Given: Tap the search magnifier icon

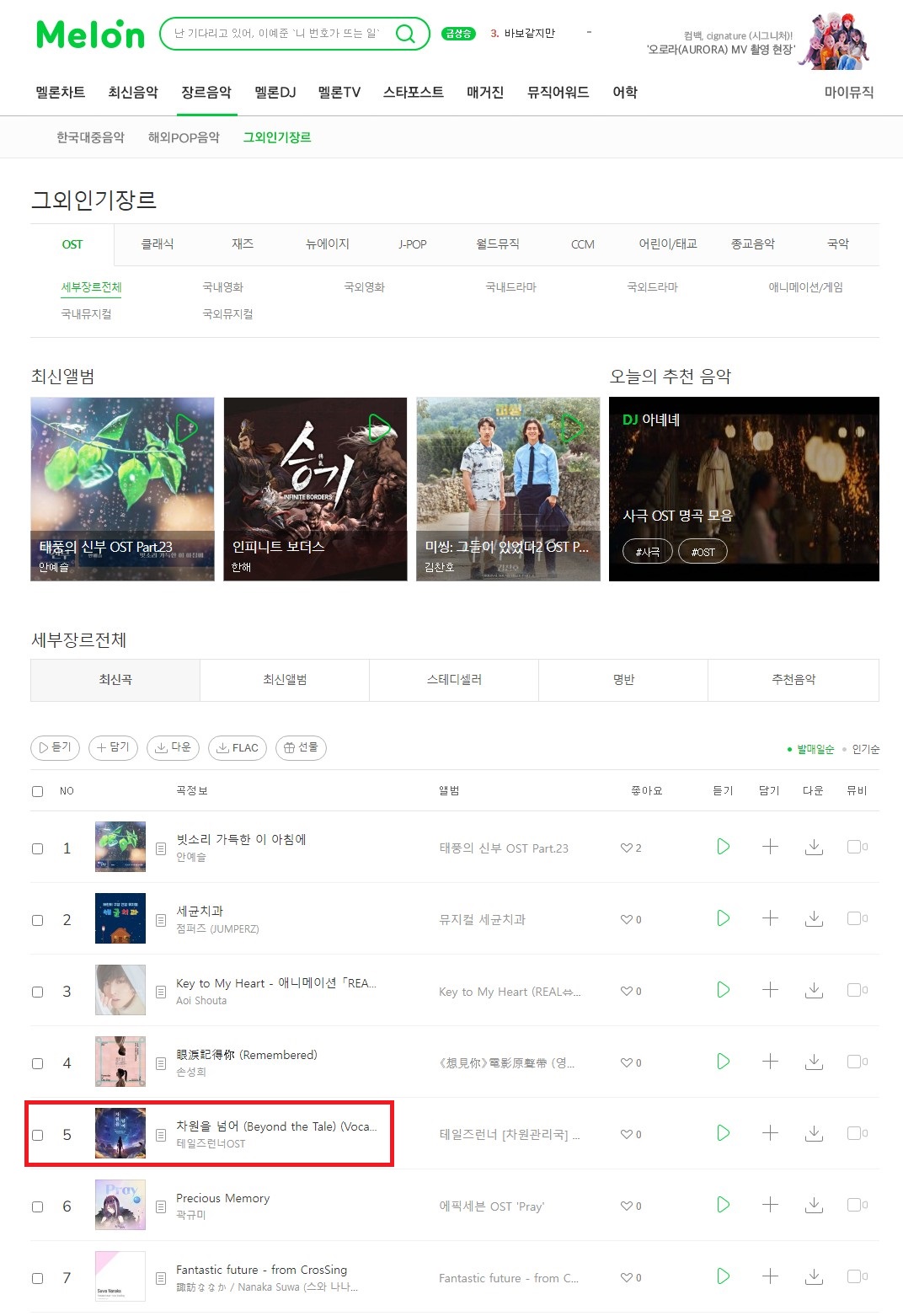Looking at the screenshot, I should (x=405, y=34).
